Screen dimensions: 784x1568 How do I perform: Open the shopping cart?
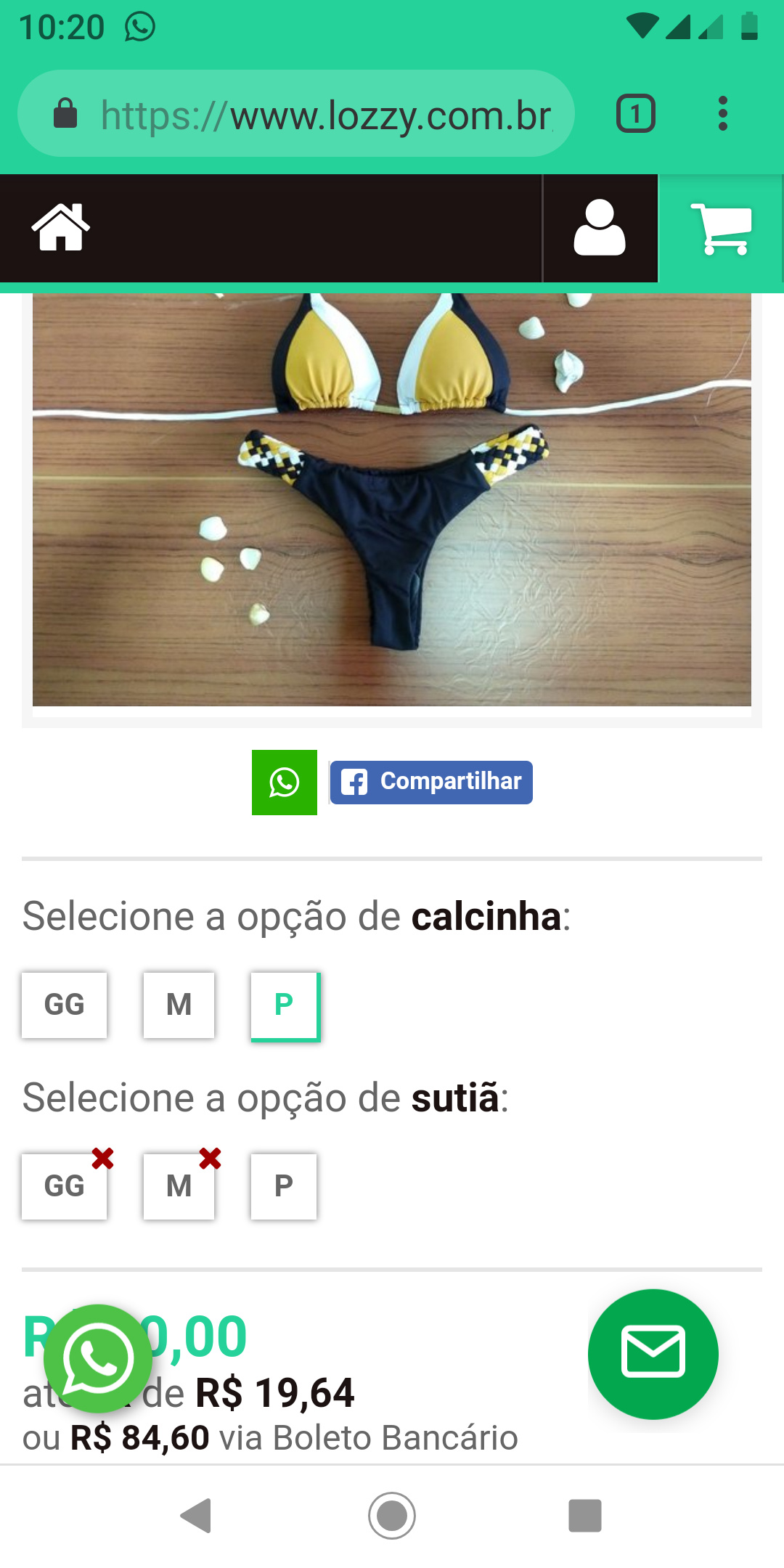[721, 229]
